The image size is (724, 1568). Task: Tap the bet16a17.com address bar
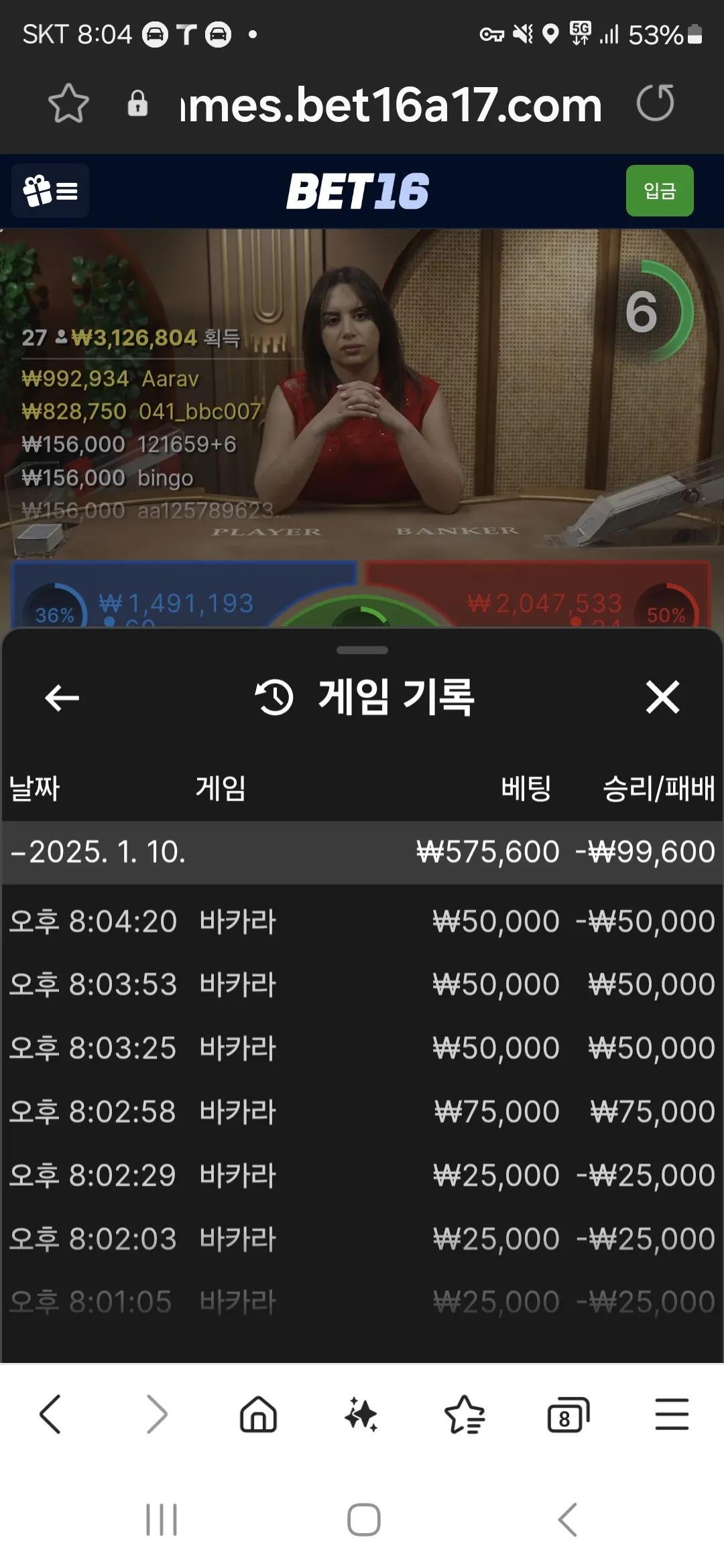coord(391,105)
